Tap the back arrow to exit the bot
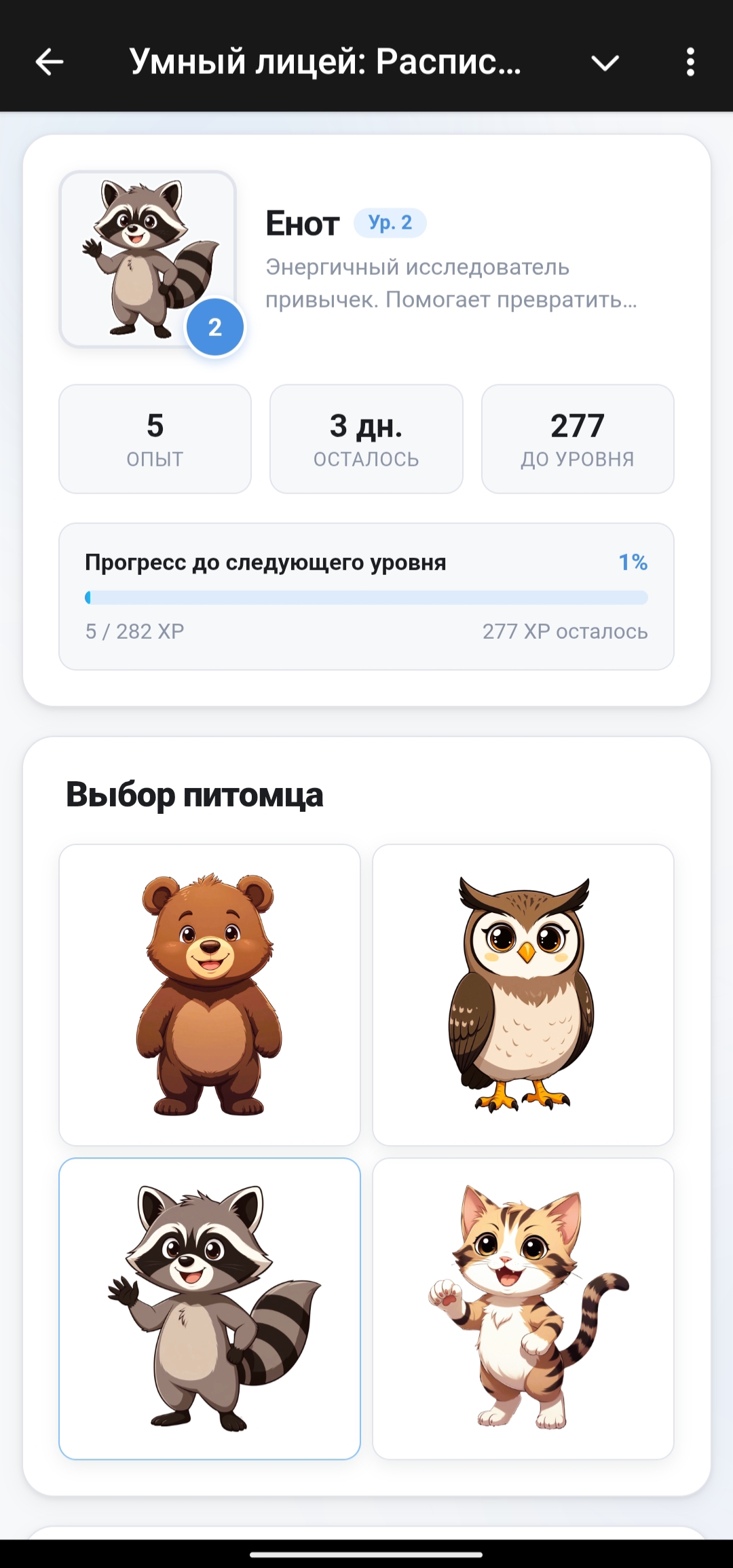733x1568 pixels. pyautogui.click(x=46, y=63)
